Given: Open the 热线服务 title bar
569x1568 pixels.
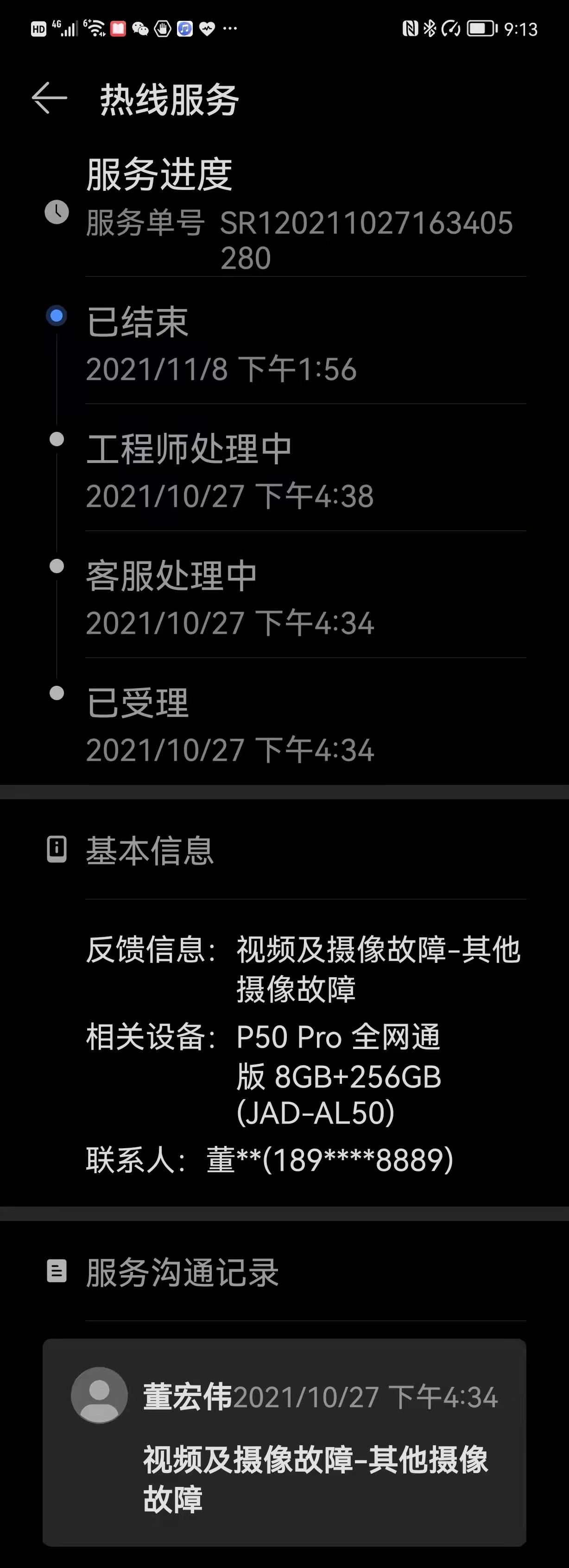Looking at the screenshot, I should (x=169, y=100).
